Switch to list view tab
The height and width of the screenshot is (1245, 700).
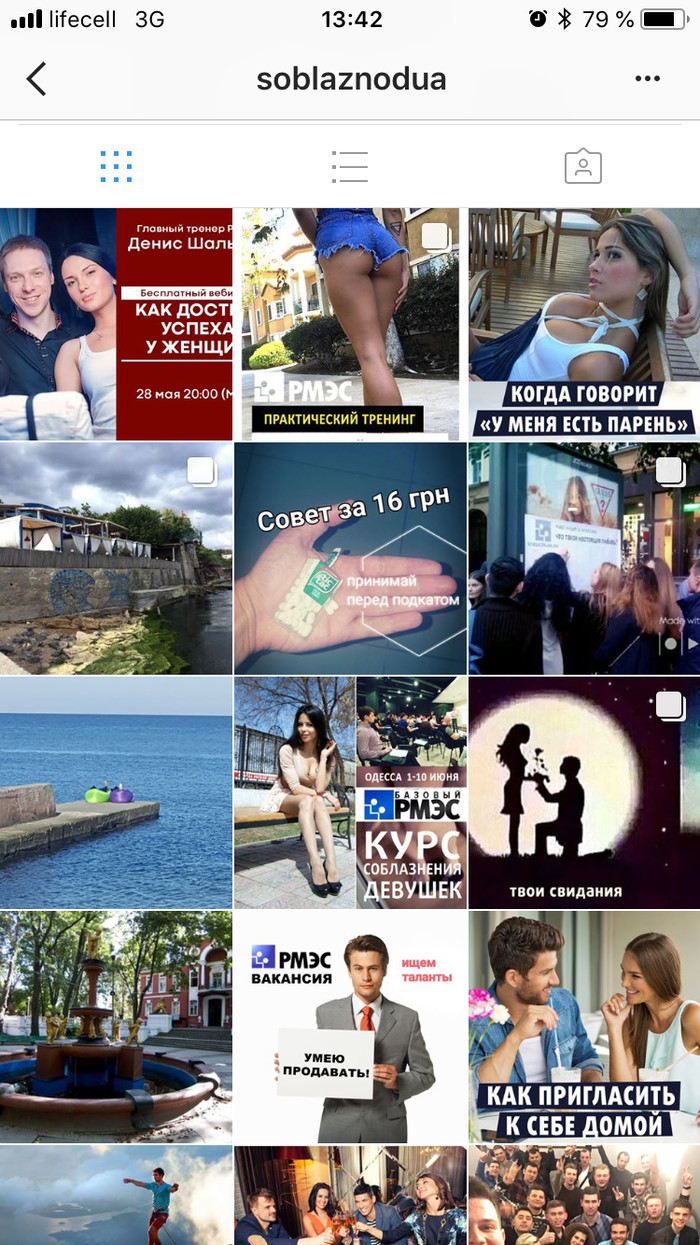point(349,167)
